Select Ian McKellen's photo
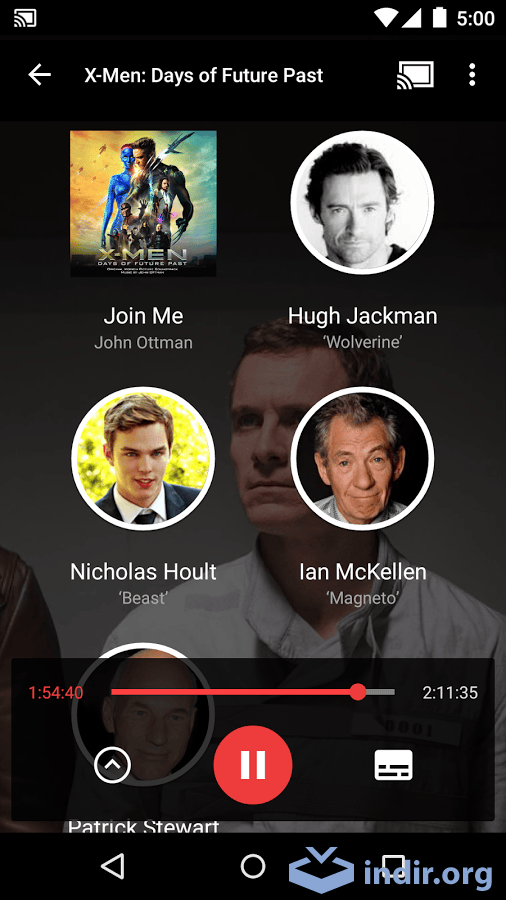 pos(362,459)
